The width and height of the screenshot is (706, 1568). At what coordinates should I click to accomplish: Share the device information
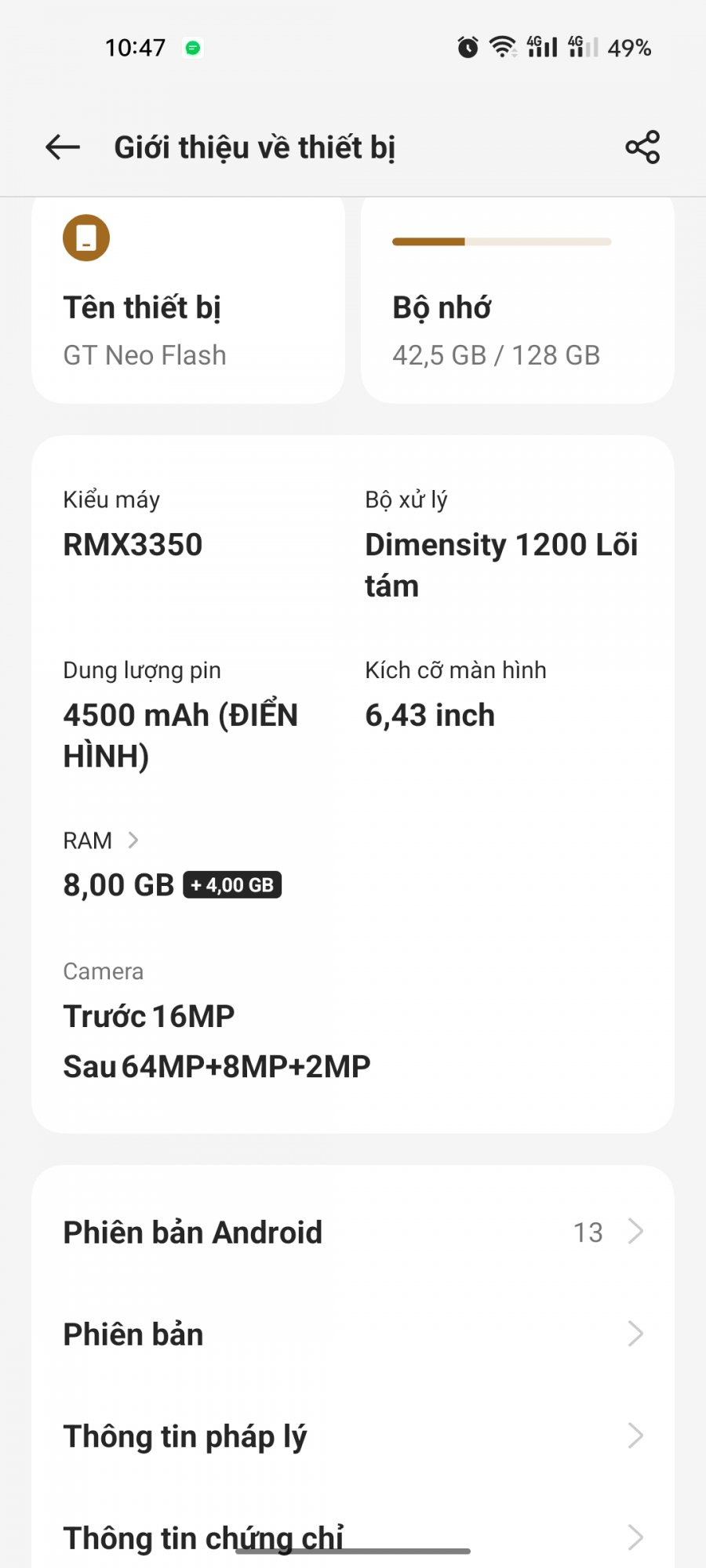tap(642, 147)
